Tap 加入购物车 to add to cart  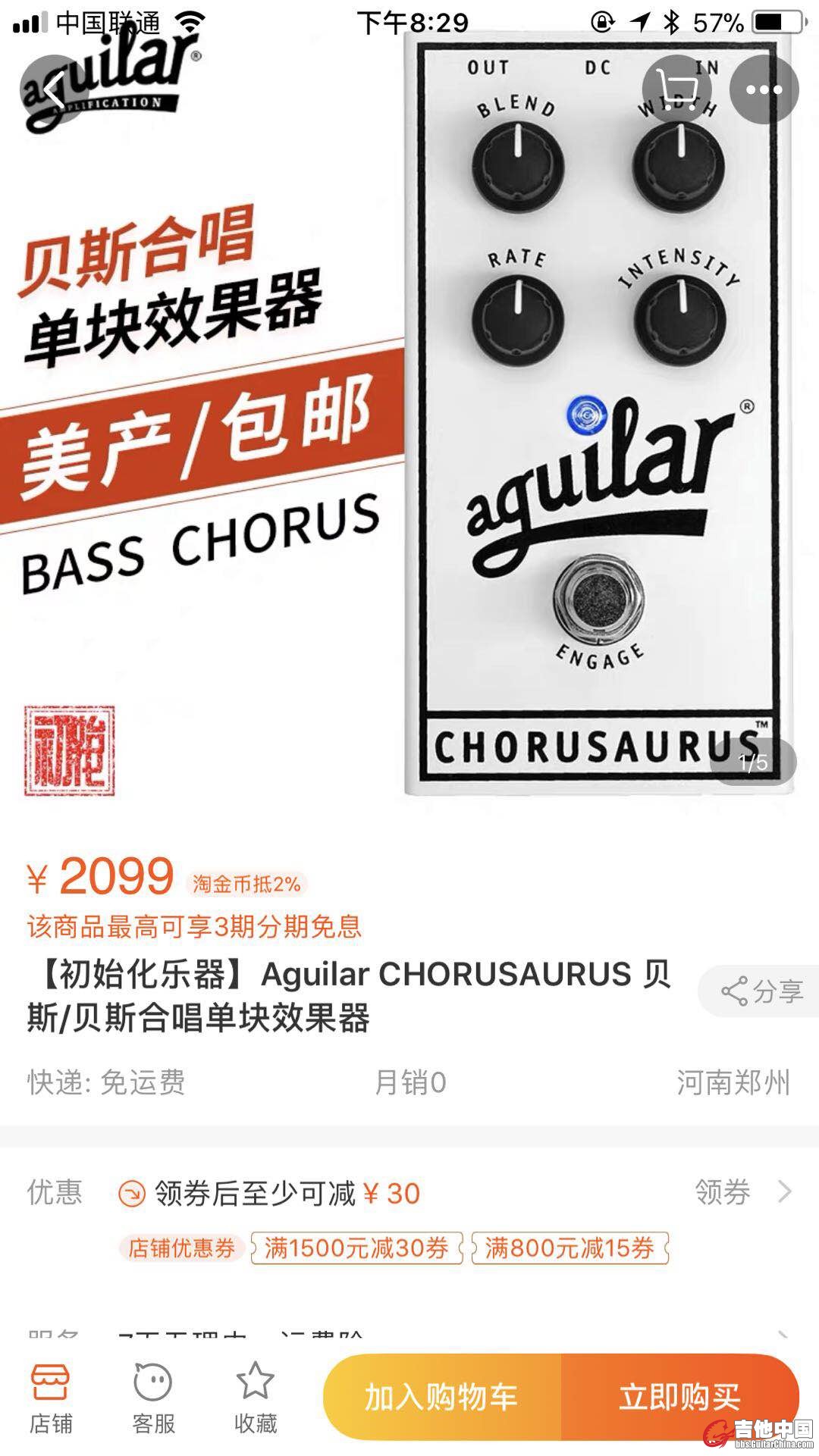441,1396
